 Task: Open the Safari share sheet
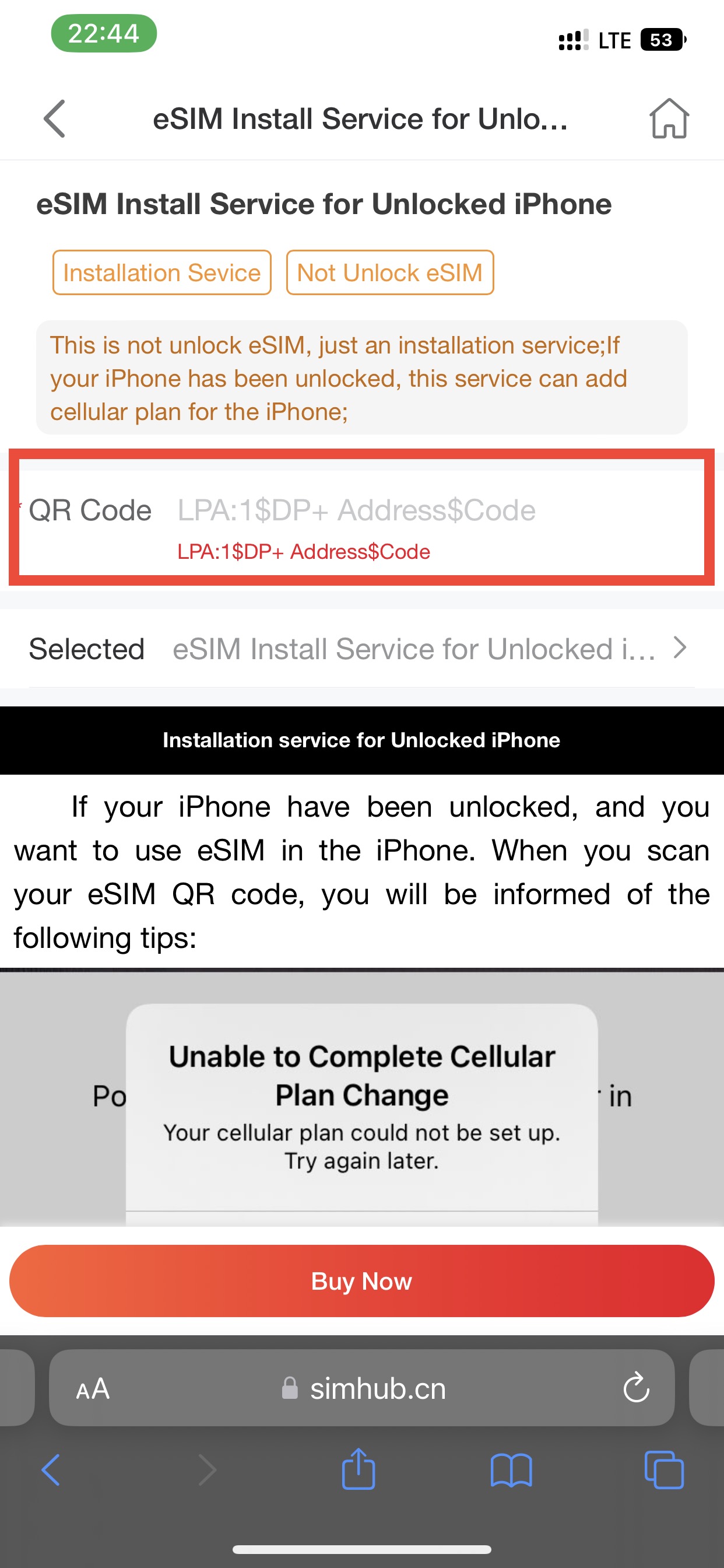[359, 1468]
